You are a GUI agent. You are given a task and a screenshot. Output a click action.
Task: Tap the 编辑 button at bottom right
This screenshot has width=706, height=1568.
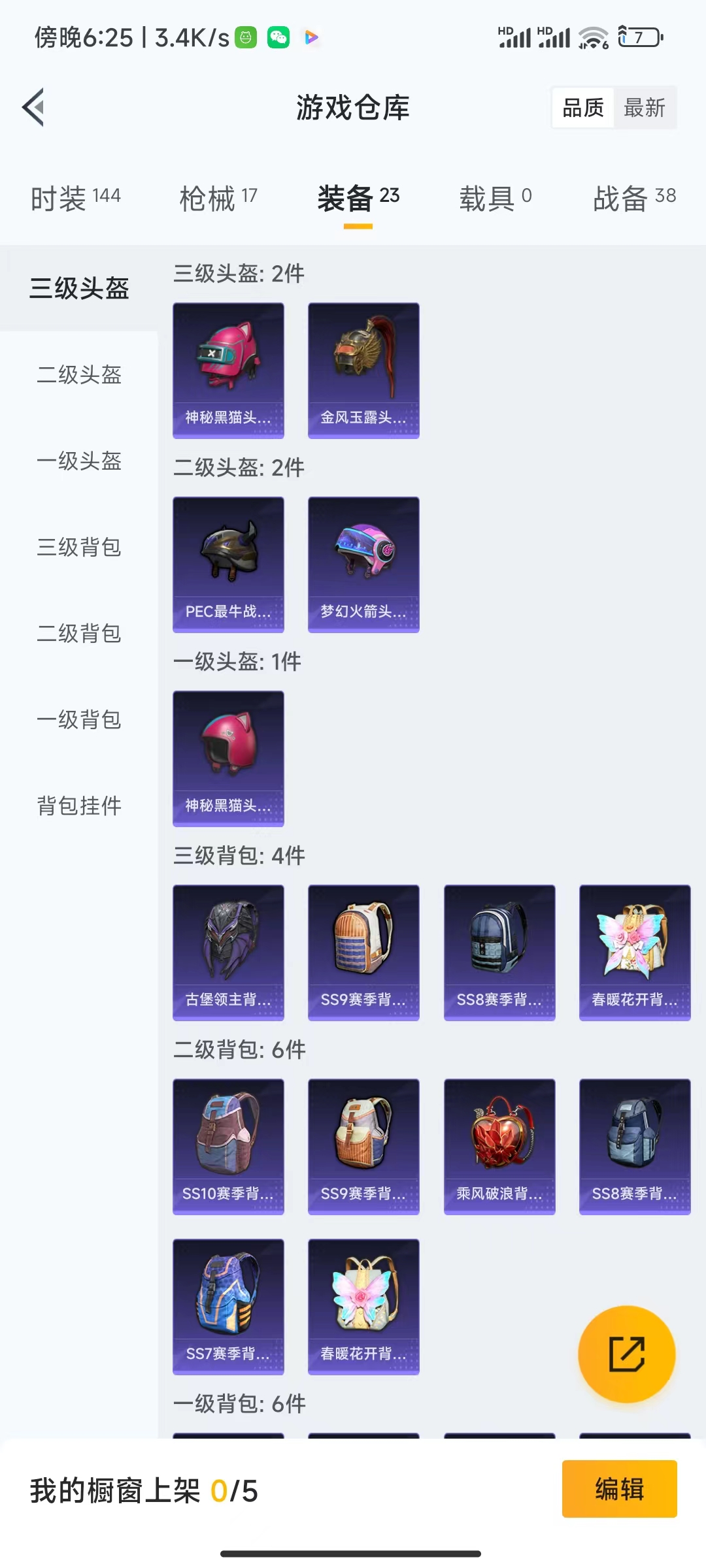click(619, 1490)
